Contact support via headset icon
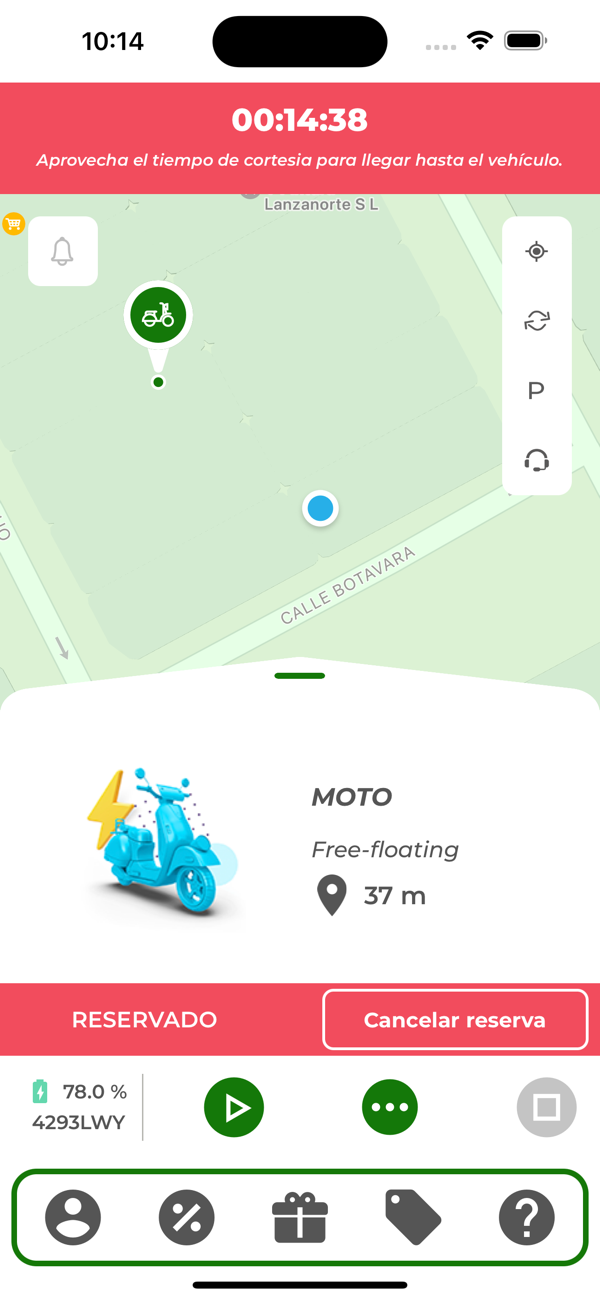 click(537, 460)
